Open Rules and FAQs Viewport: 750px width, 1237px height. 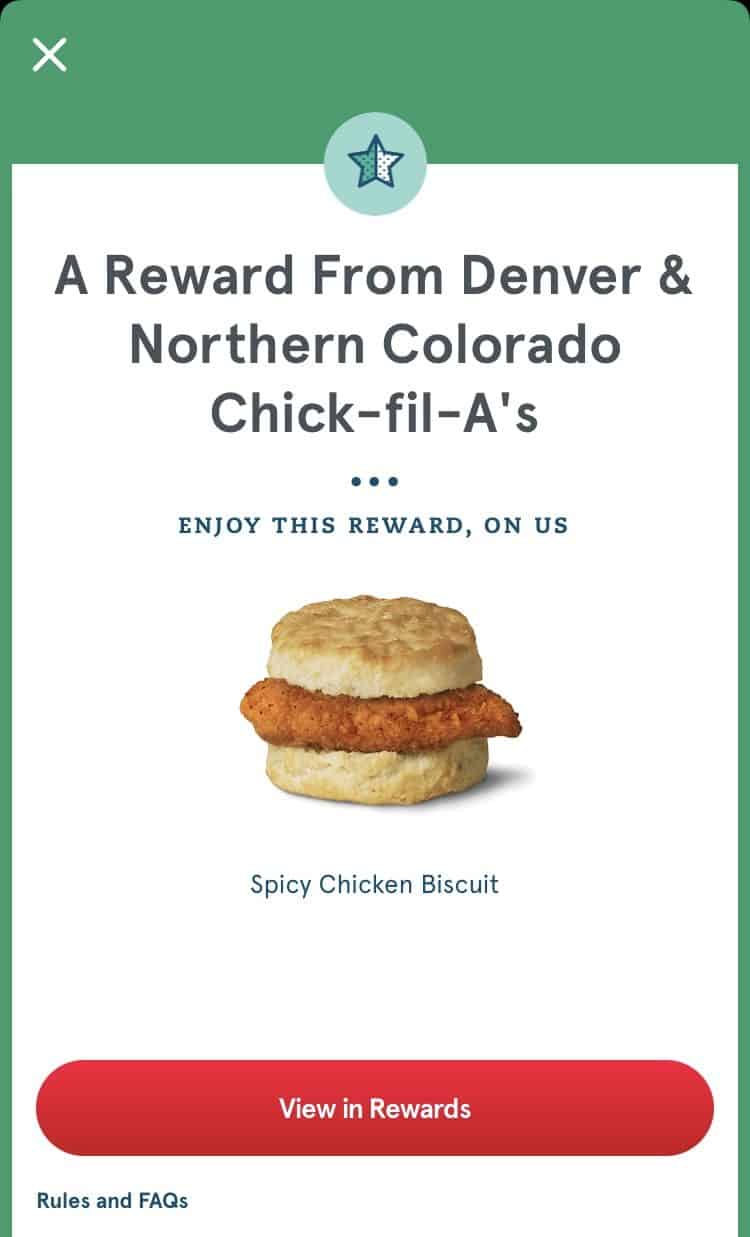[x=112, y=1200]
